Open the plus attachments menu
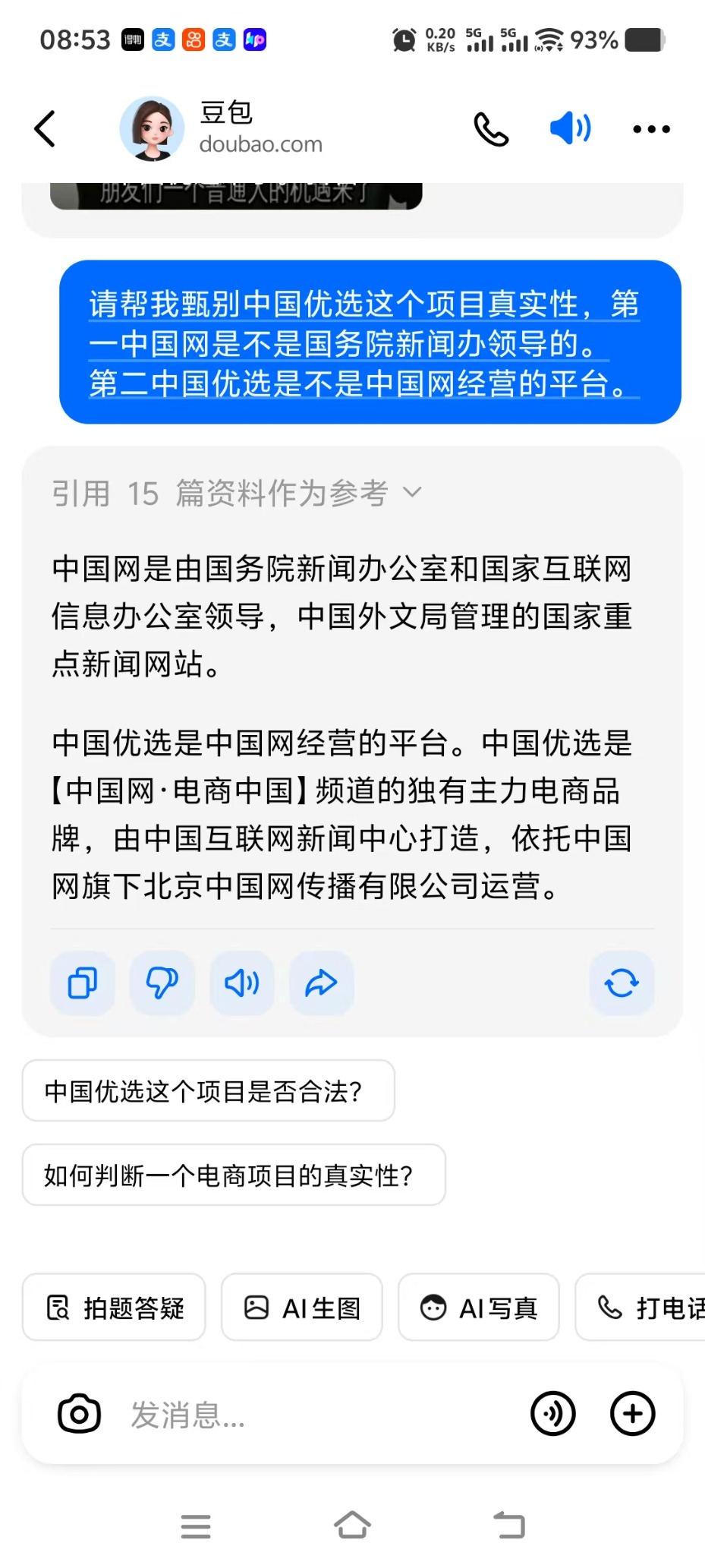The height and width of the screenshot is (1568, 705). [x=632, y=1413]
